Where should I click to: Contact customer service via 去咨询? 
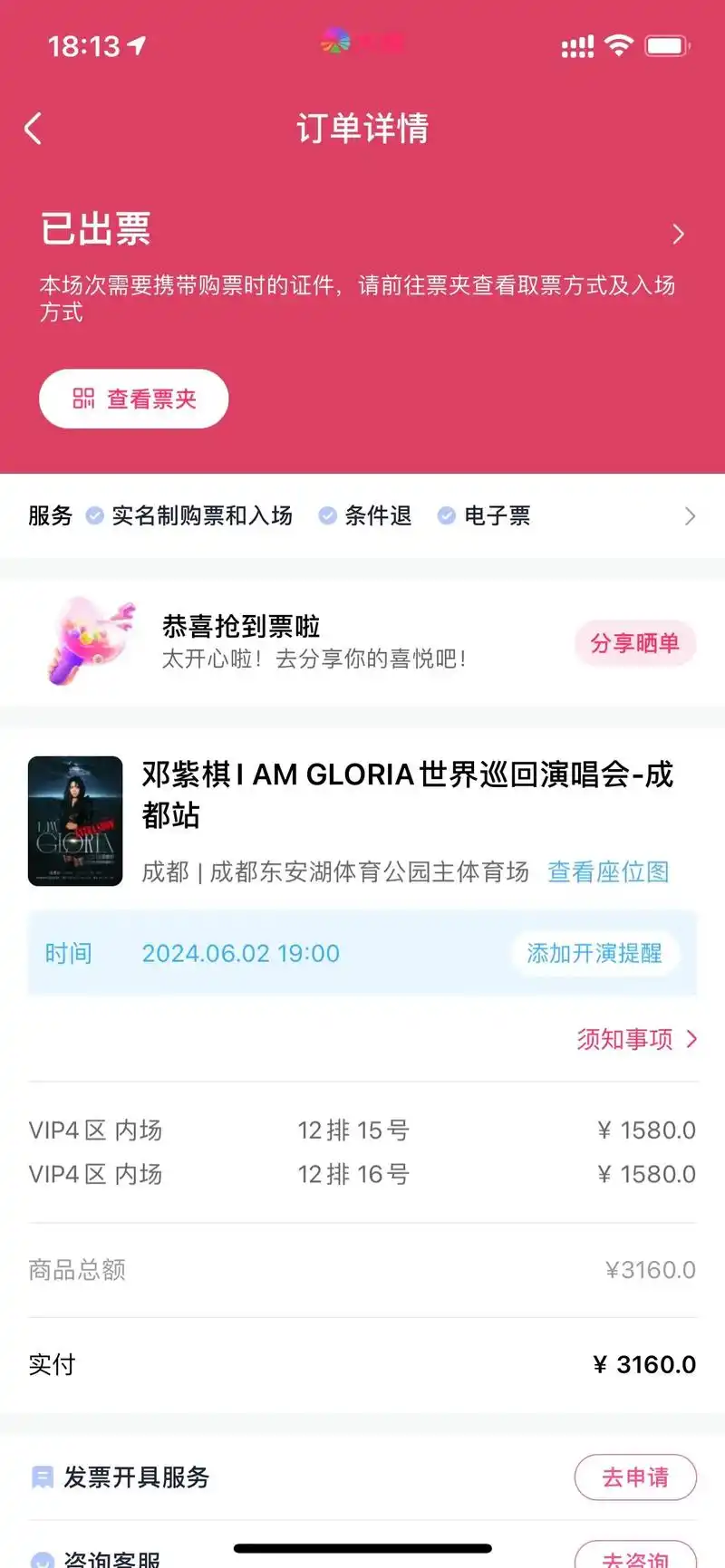tap(635, 1556)
